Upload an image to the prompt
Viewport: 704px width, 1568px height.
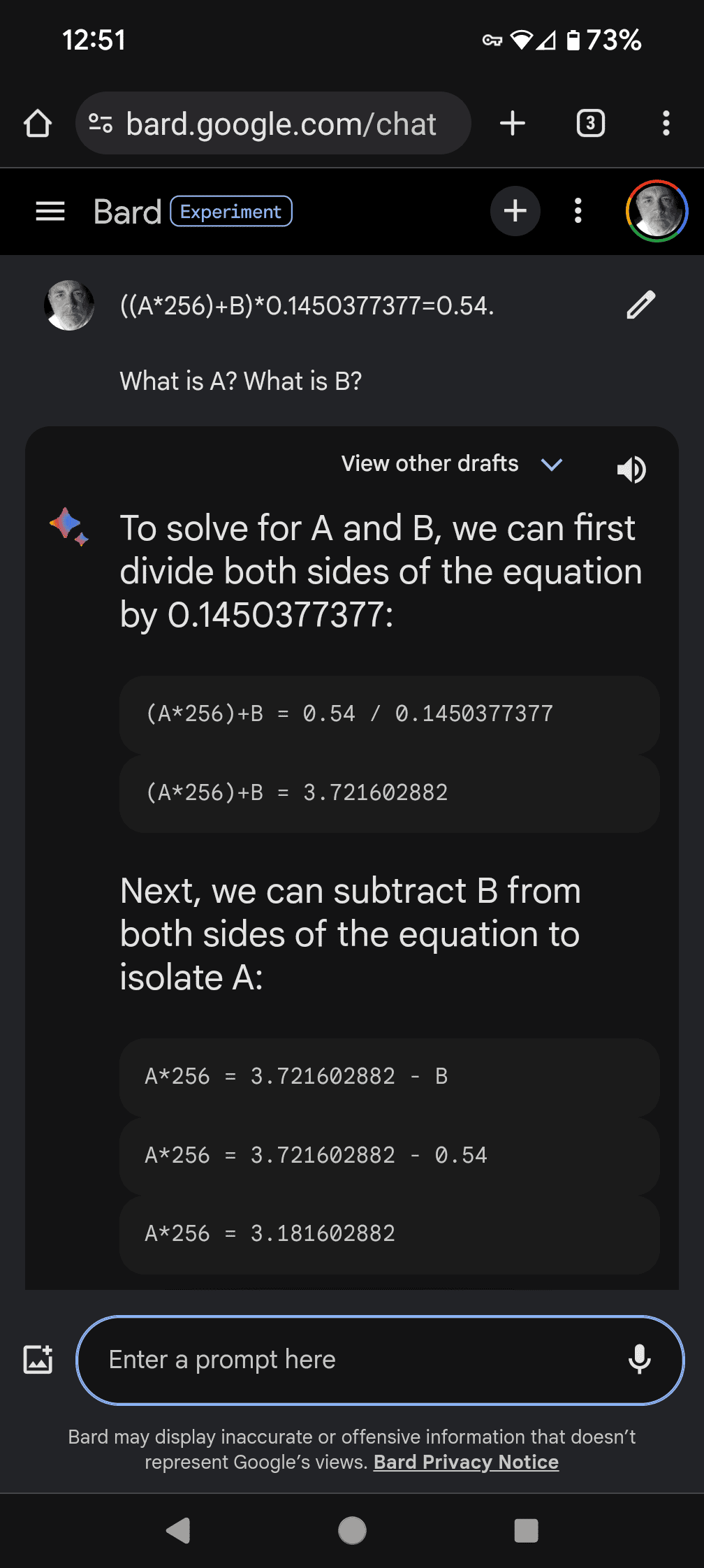point(38,1360)
